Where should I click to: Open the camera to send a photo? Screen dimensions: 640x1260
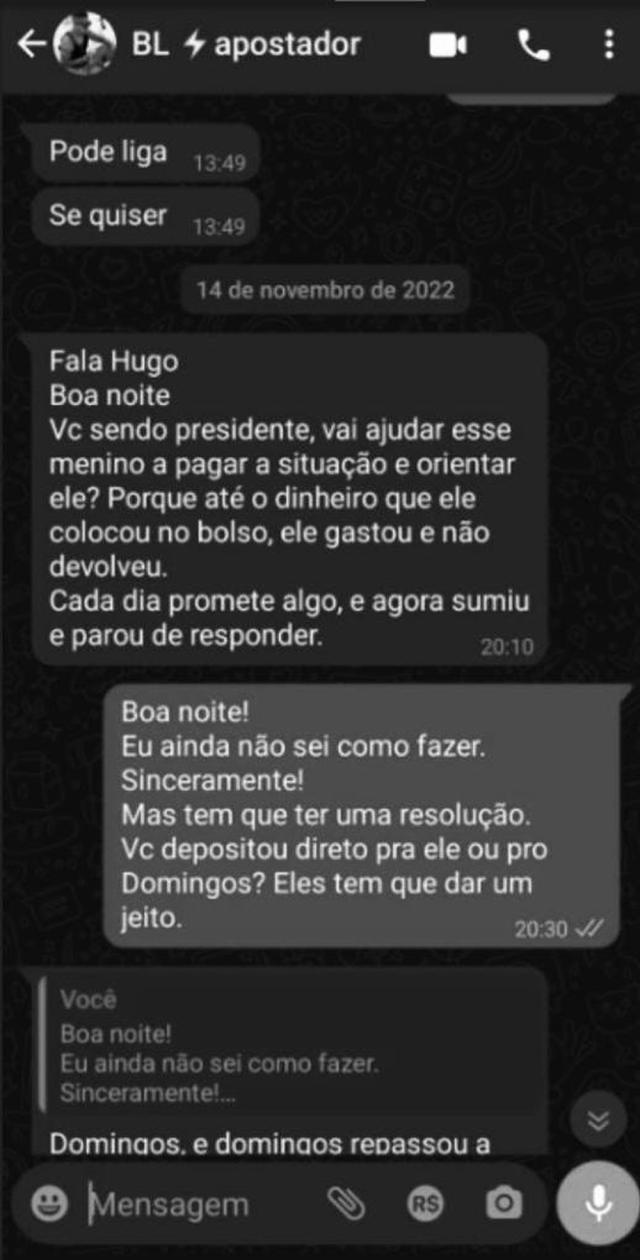click(504, 1204)
